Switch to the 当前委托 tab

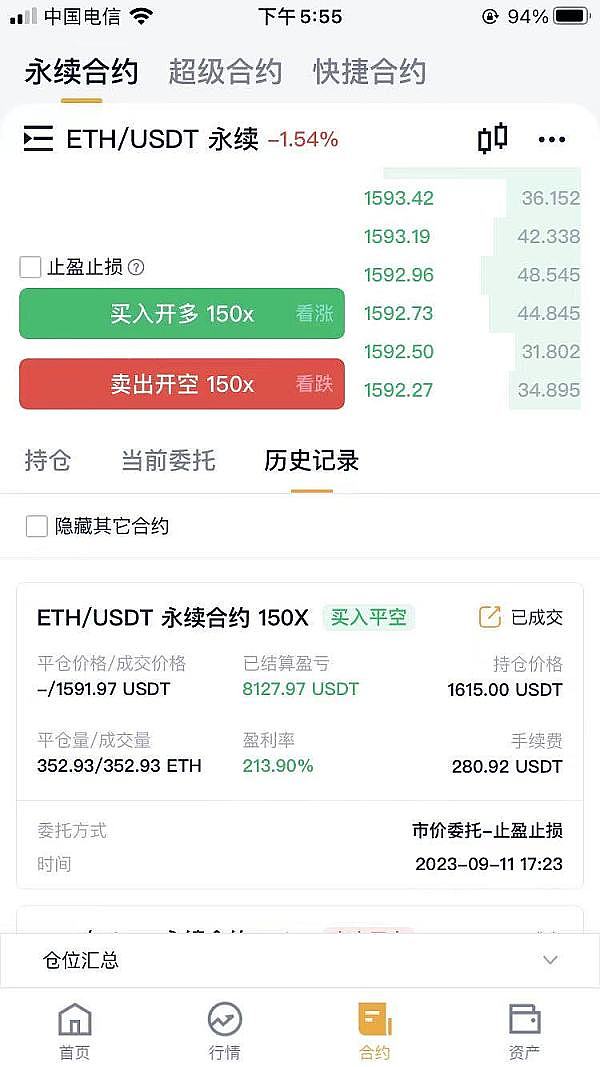tap(168, 461)
